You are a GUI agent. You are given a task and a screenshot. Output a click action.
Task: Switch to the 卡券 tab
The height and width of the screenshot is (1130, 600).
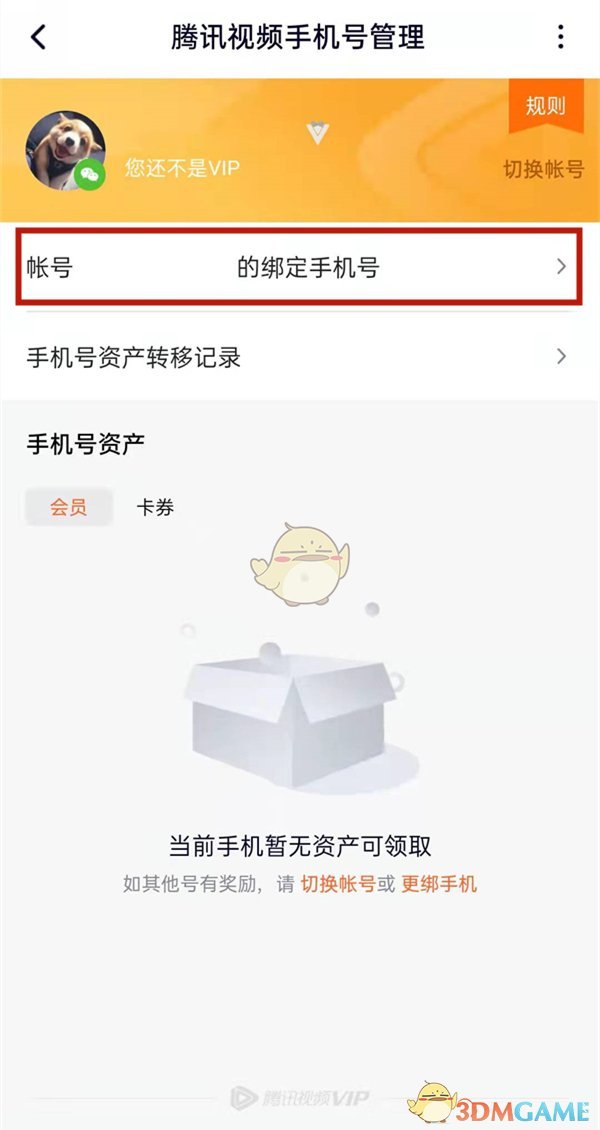[155, 507]
